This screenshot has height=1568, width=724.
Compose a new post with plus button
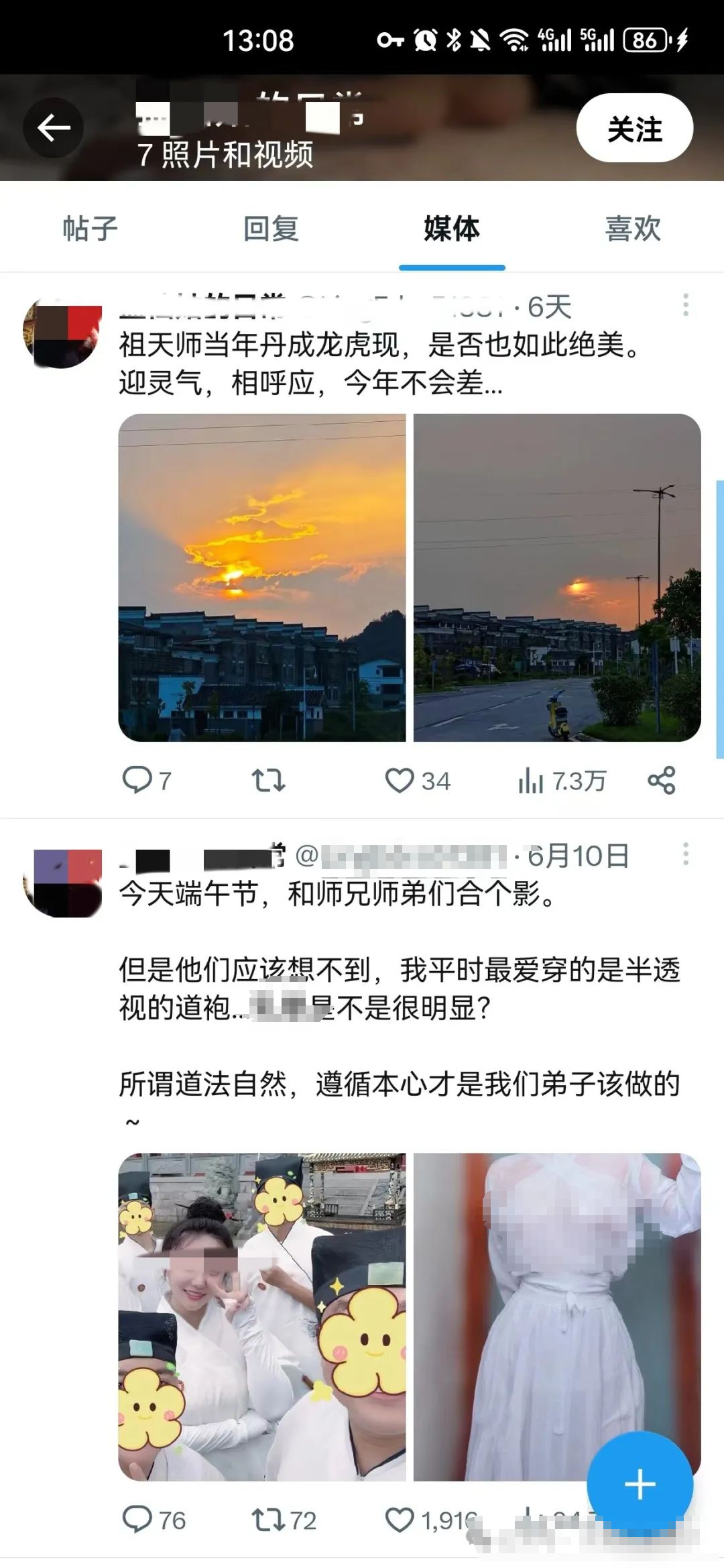click(x=640, y=1484)
